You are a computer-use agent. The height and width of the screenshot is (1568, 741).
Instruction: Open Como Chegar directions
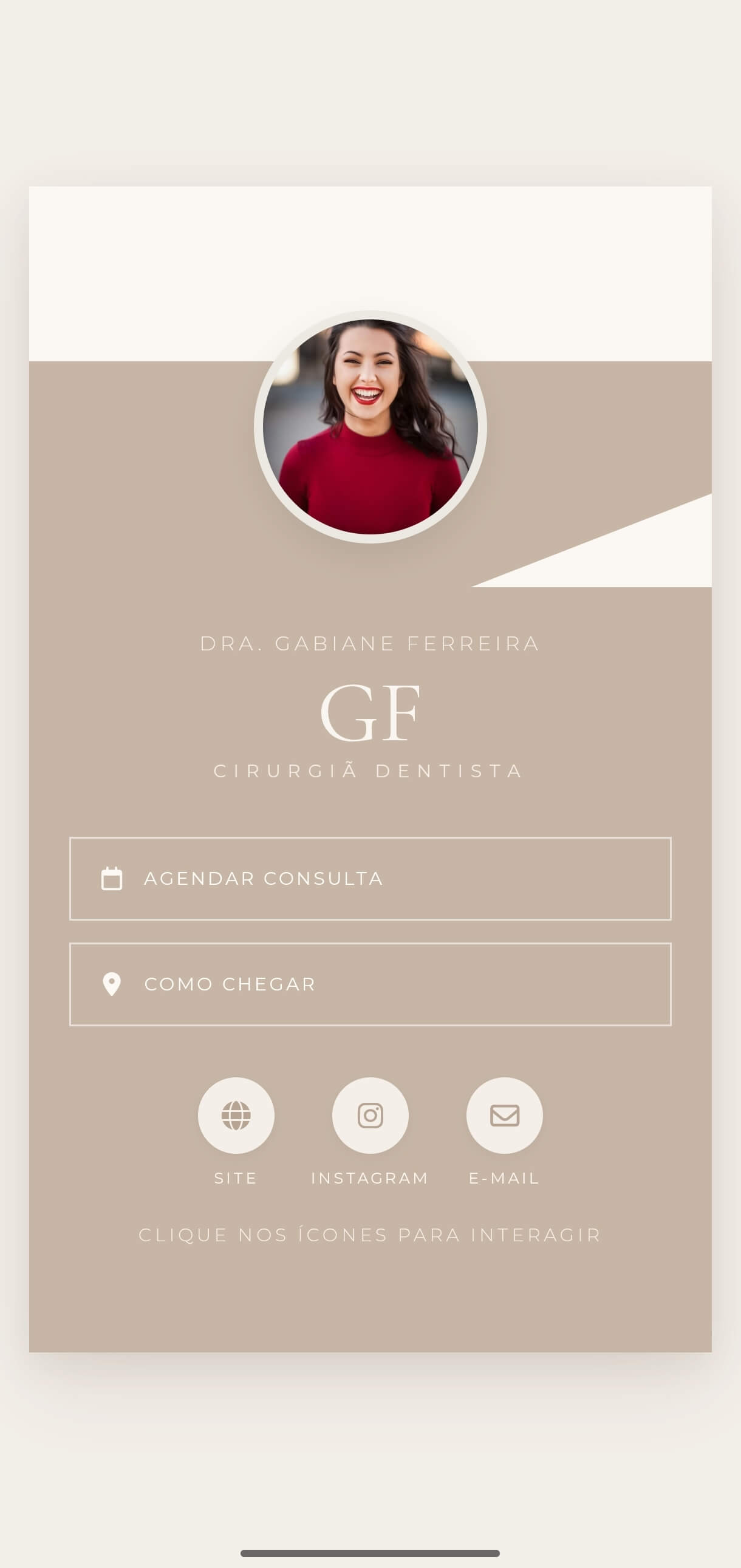coord(370,984)
